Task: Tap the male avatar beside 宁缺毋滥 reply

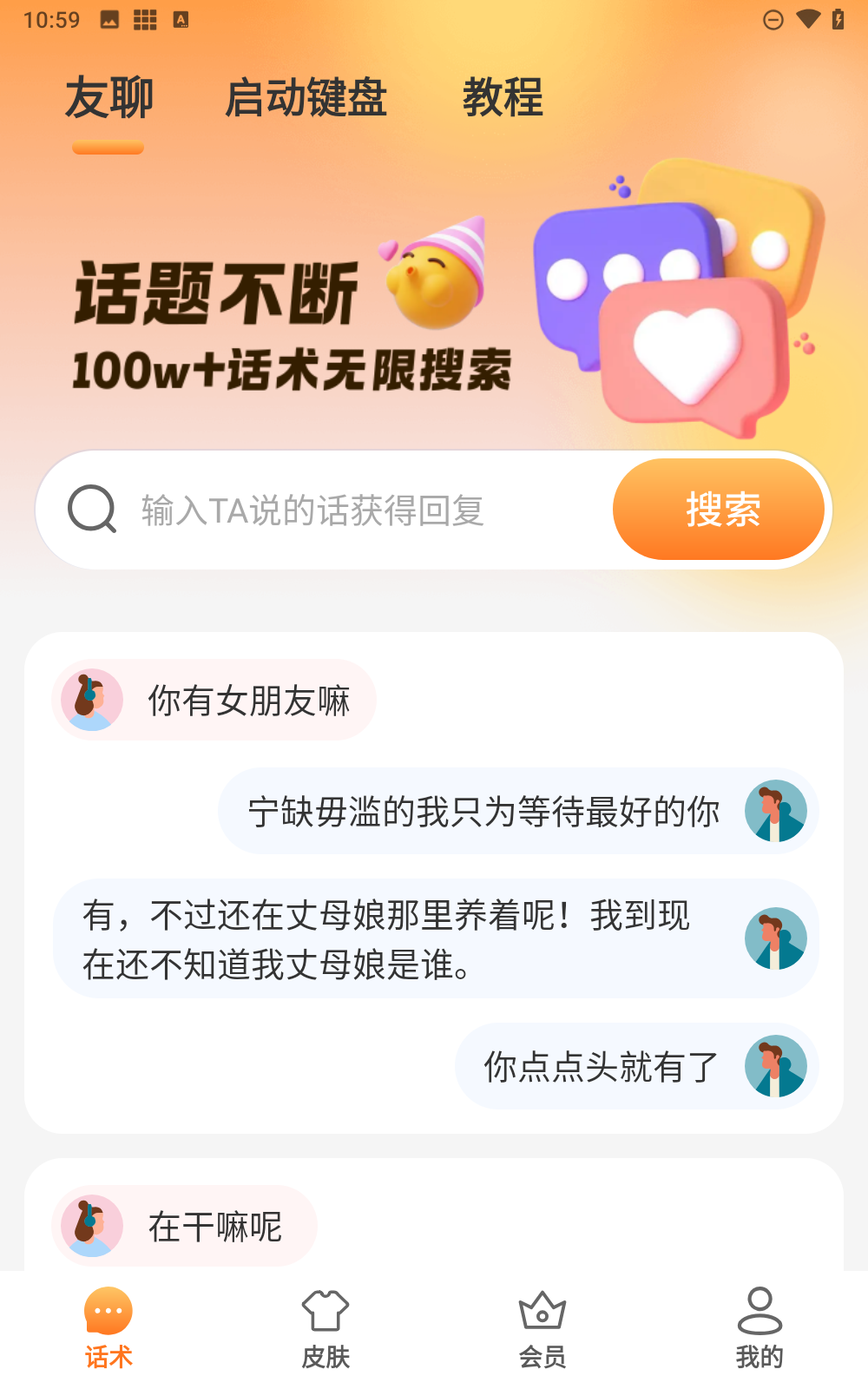Action: 775,811
